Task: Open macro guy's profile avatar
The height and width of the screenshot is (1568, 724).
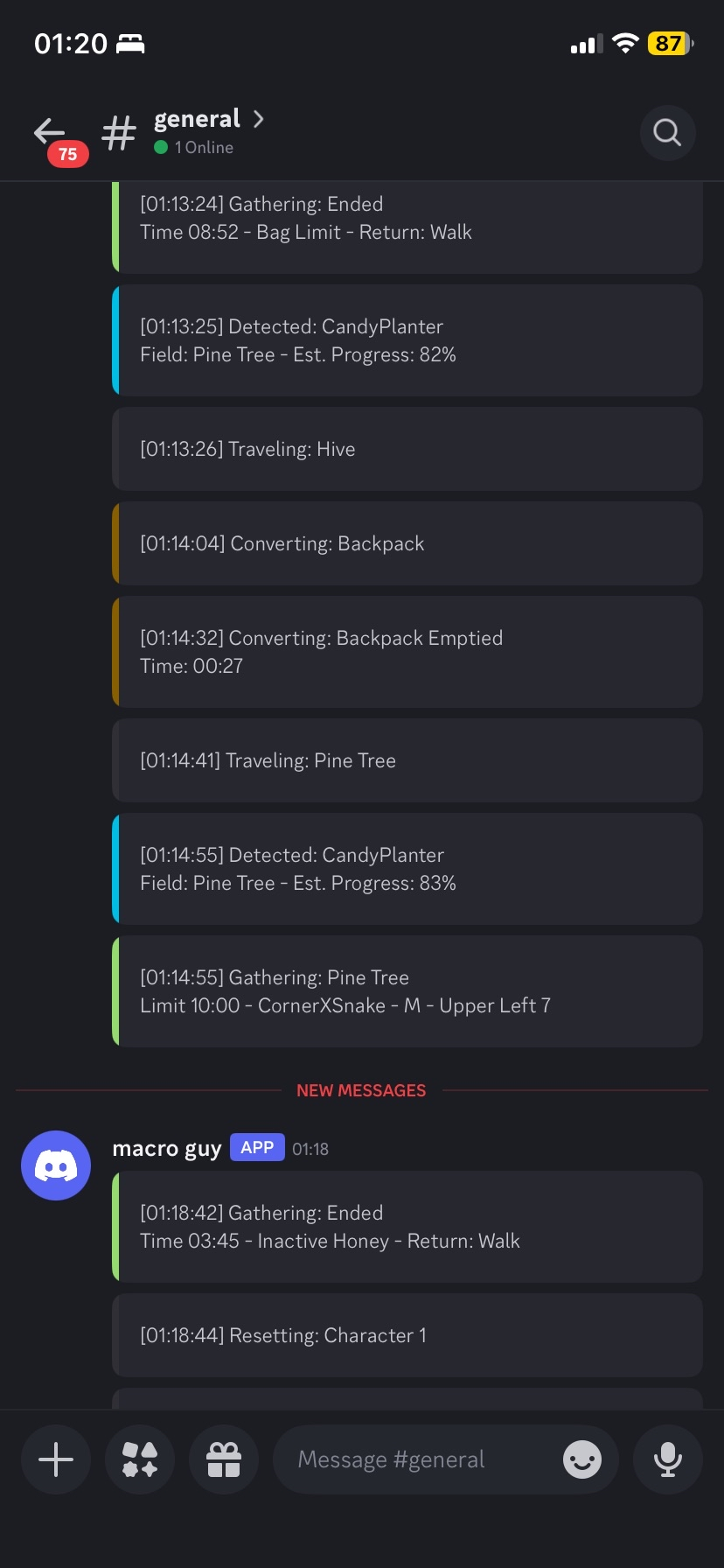Action: pyautogui.click(x=56, y=1165)
